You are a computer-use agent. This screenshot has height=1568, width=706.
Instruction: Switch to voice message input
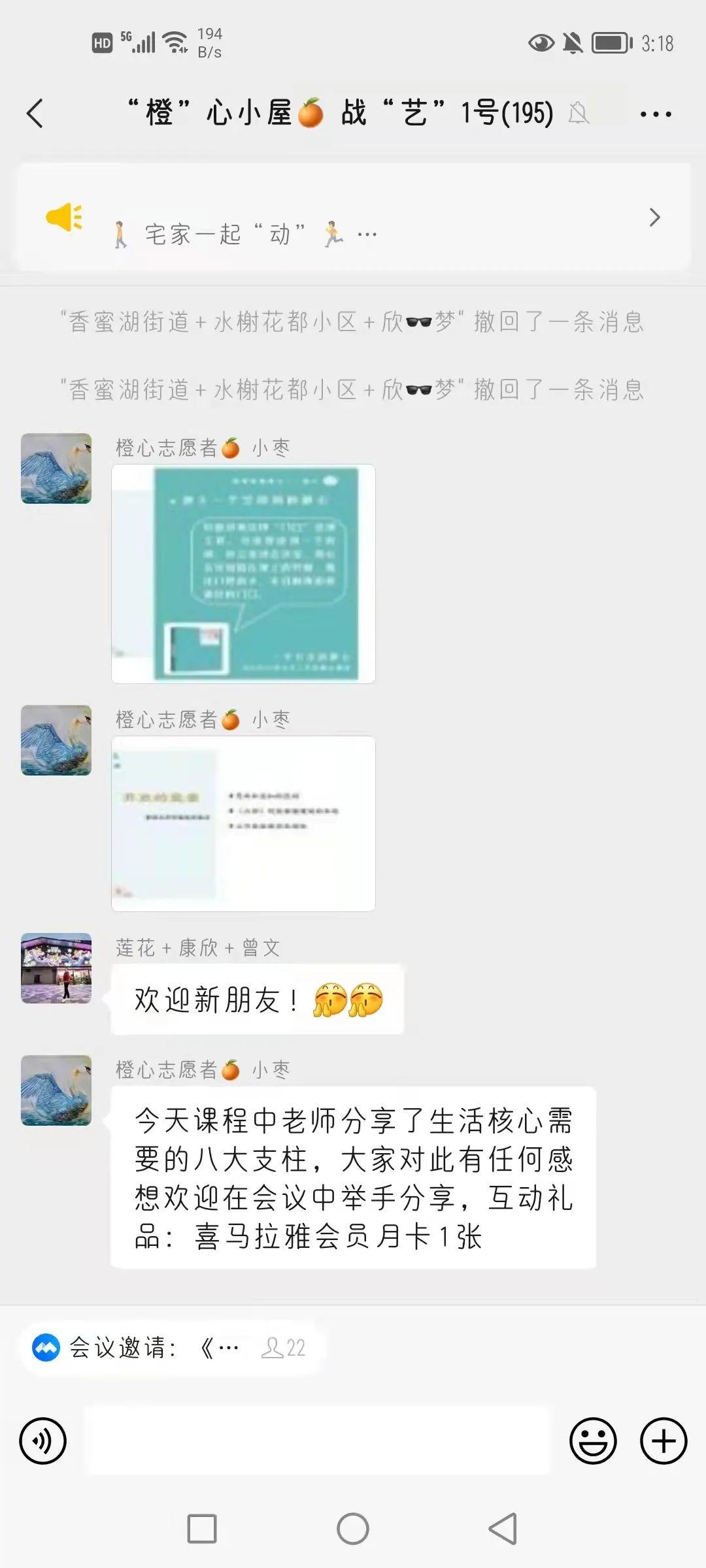(x=43, y=1441)
